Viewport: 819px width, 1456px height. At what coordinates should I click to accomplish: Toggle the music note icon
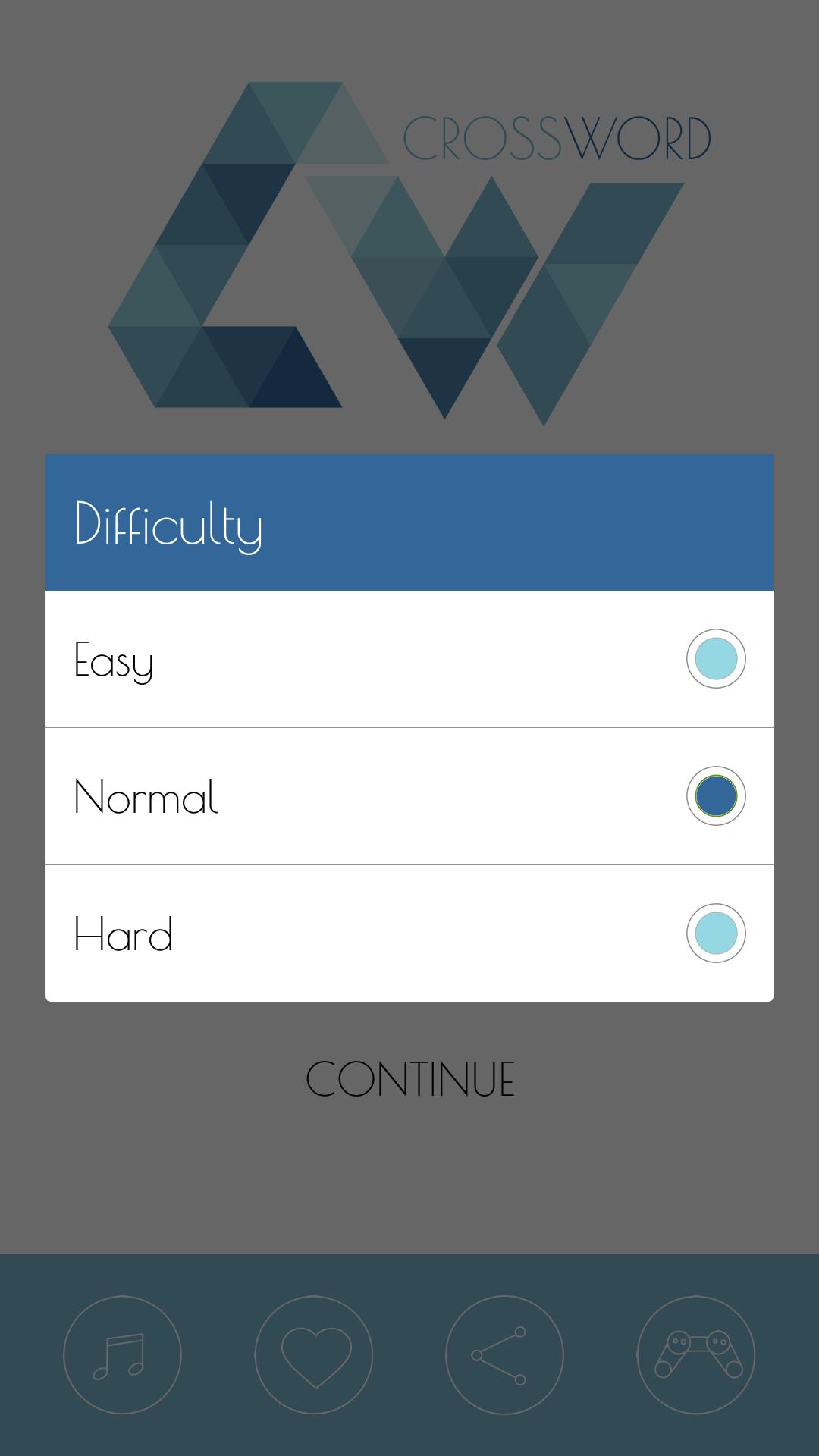[x=122, y=1354]
